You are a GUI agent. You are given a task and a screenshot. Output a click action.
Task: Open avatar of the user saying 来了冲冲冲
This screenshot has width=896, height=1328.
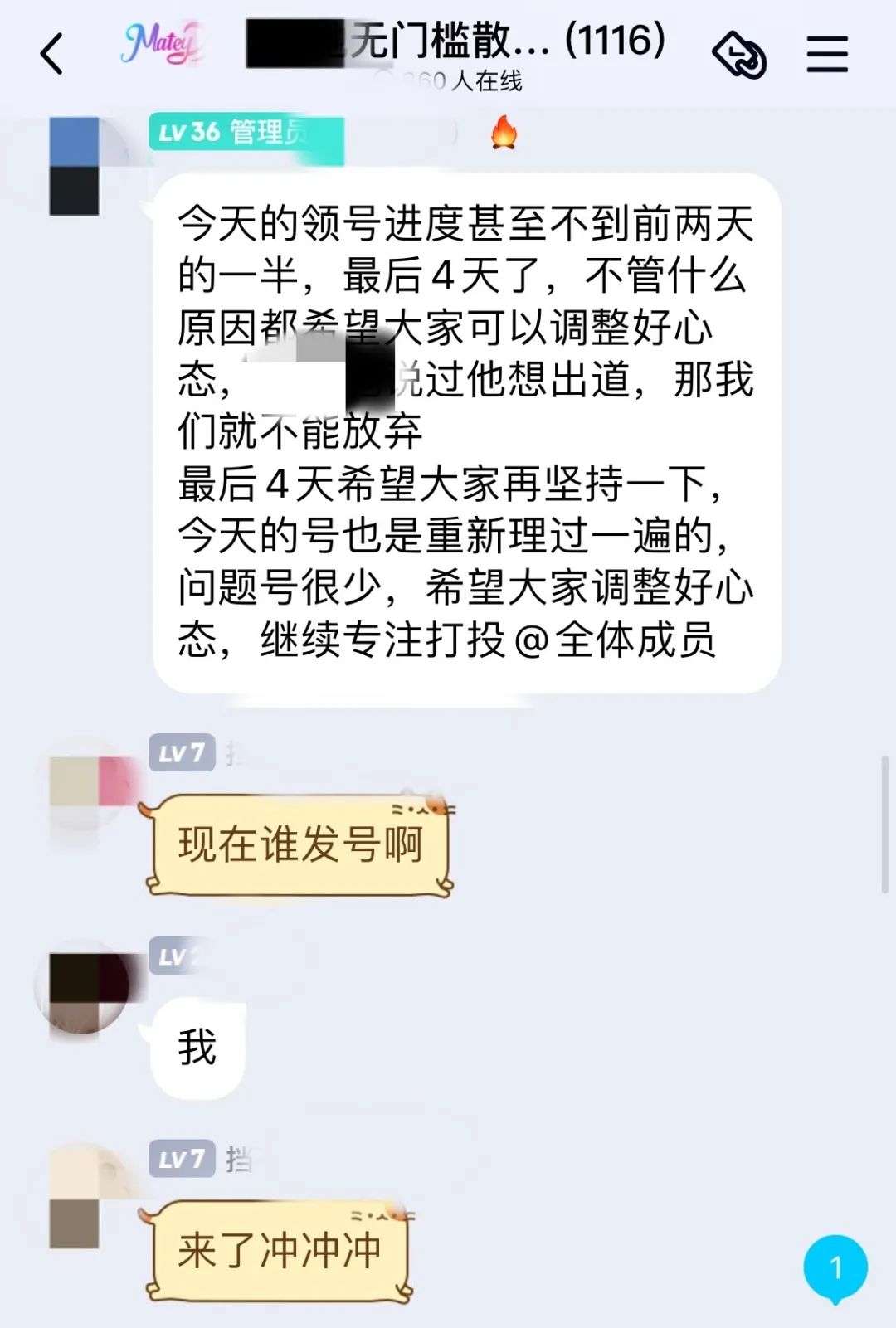83,1194
